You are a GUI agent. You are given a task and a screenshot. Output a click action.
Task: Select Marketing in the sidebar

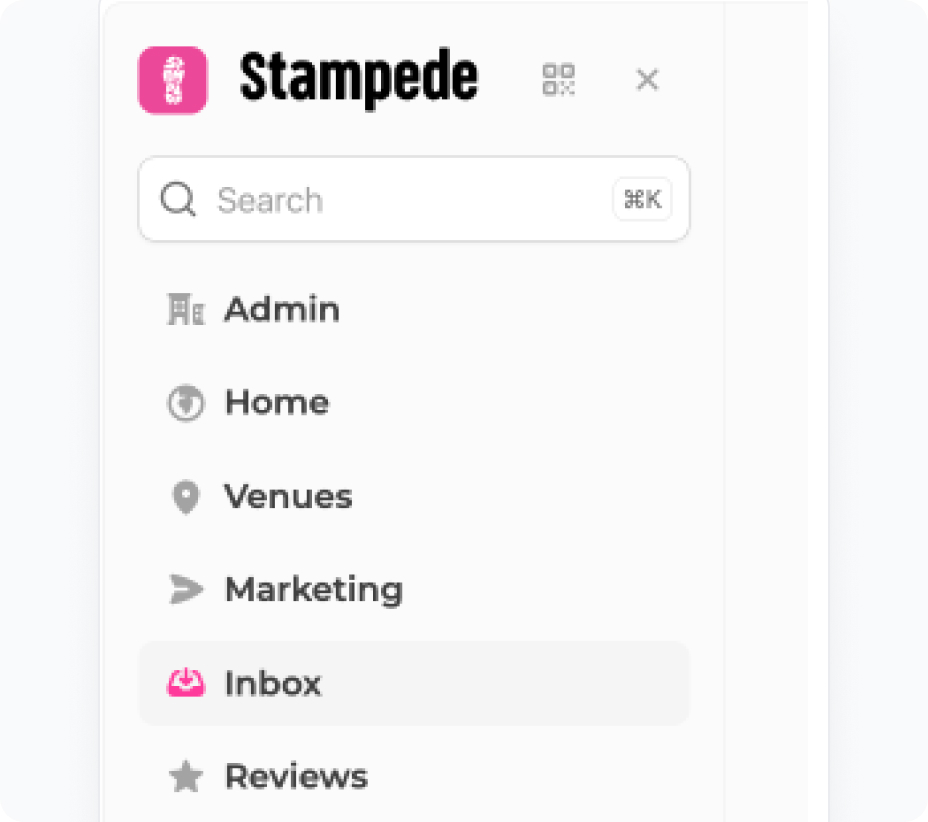point(312,589)
